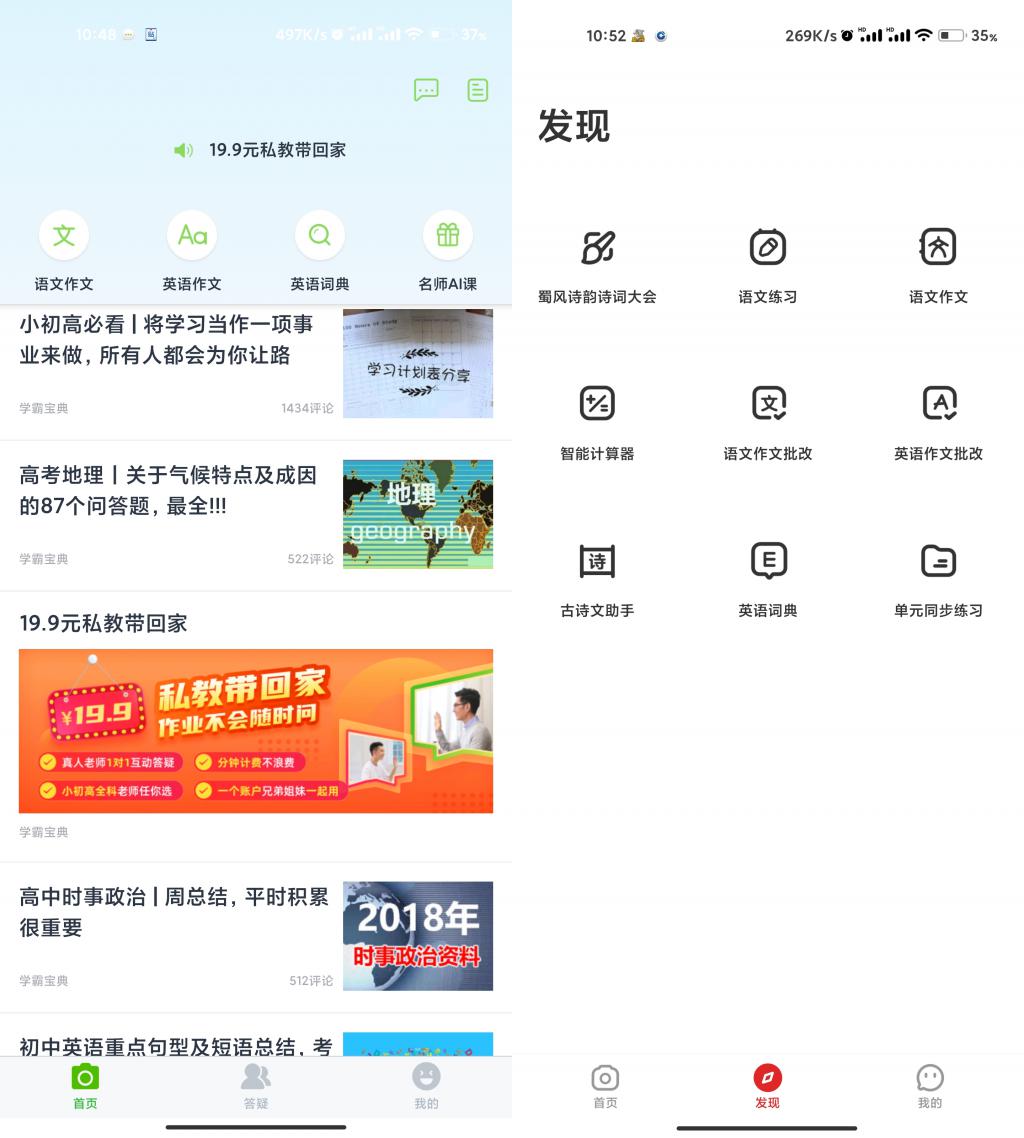The height and width of the screenshot is (1138, 1024).
Task: Open the 私教带回家 ¥19.9 banner
Action: [x=256, y=731]
